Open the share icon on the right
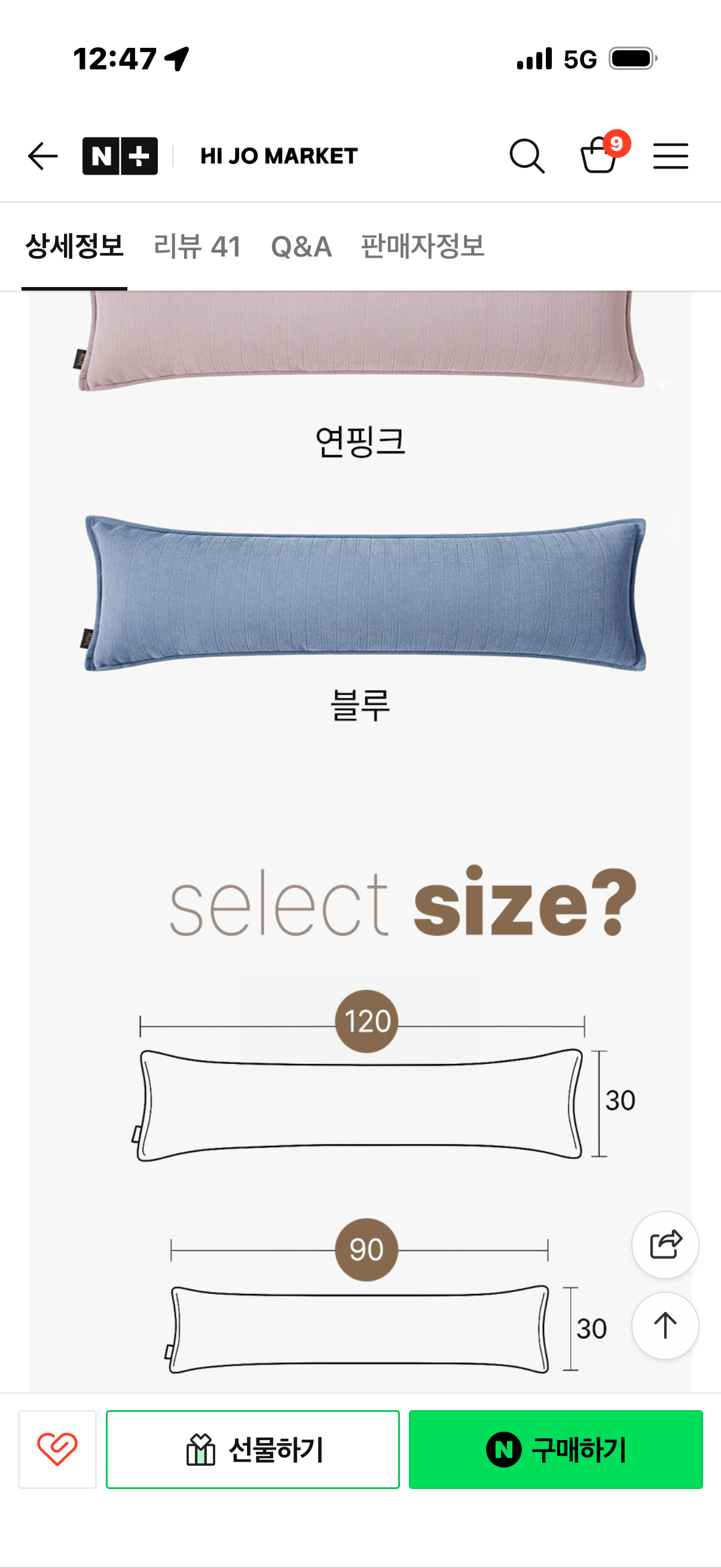The image size is (721, 1568). click(x=664, y=1246)
